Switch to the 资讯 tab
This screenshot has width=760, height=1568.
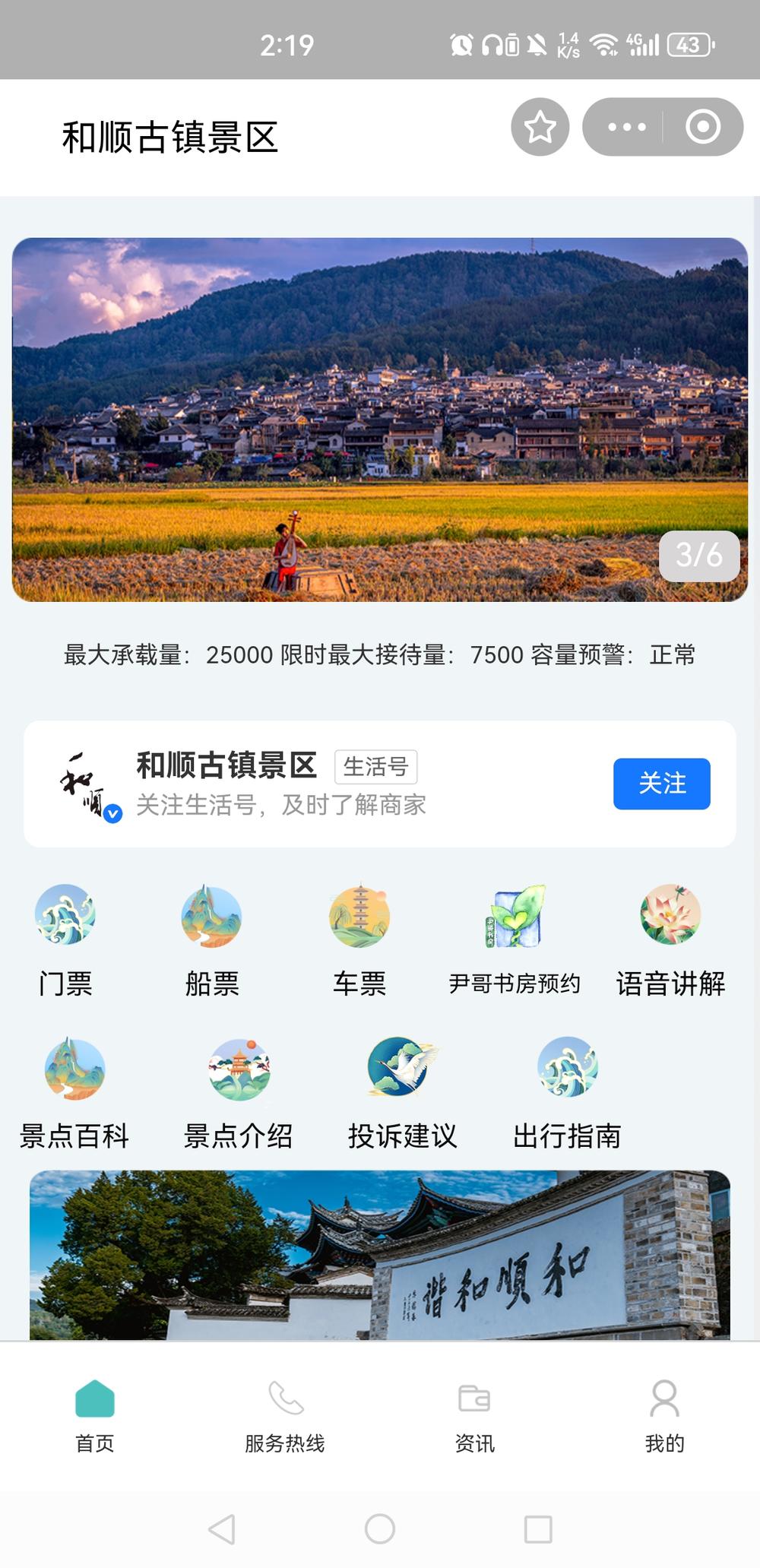pyautogui.click(x=474, y=1416)
